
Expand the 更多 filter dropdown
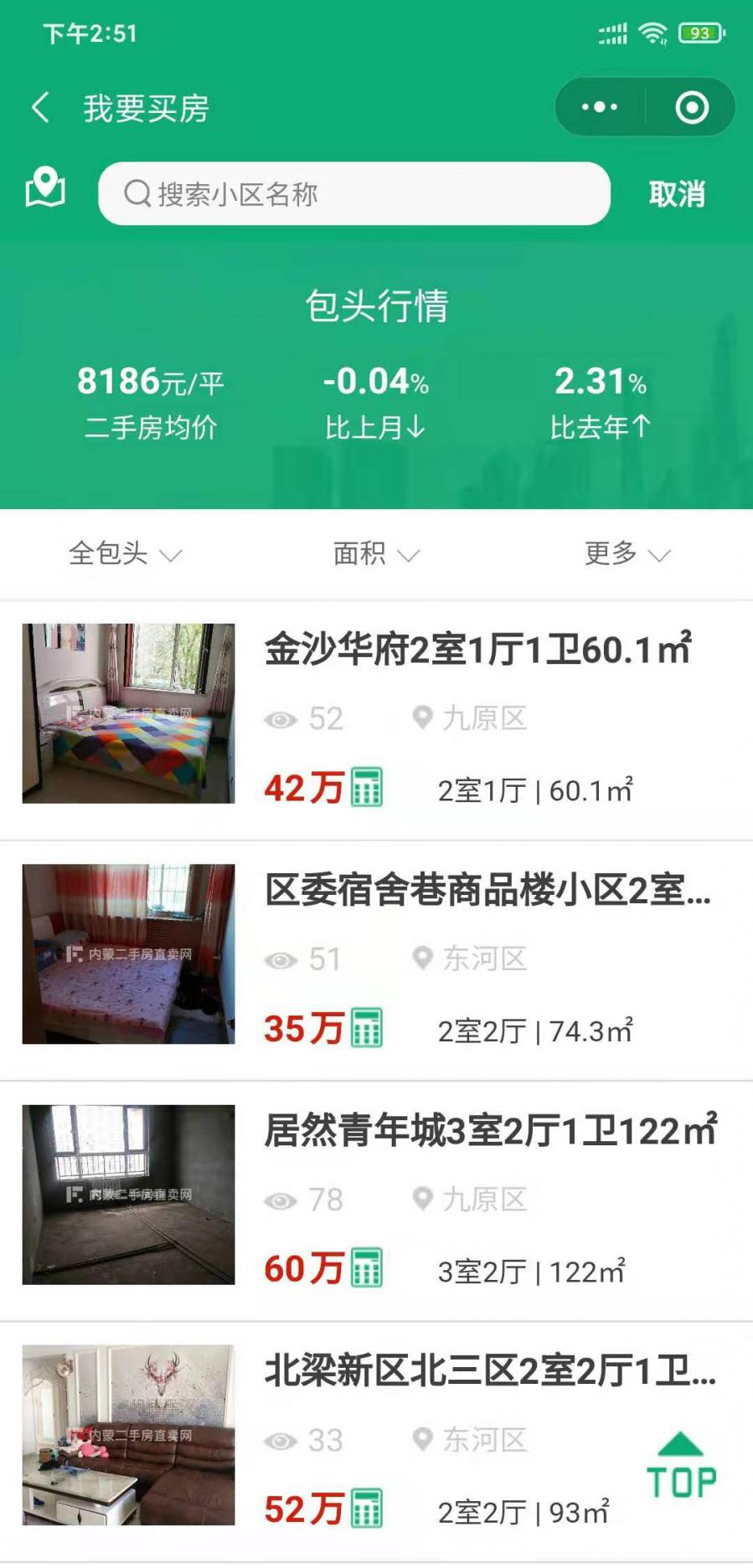click(x=627, y=554)
